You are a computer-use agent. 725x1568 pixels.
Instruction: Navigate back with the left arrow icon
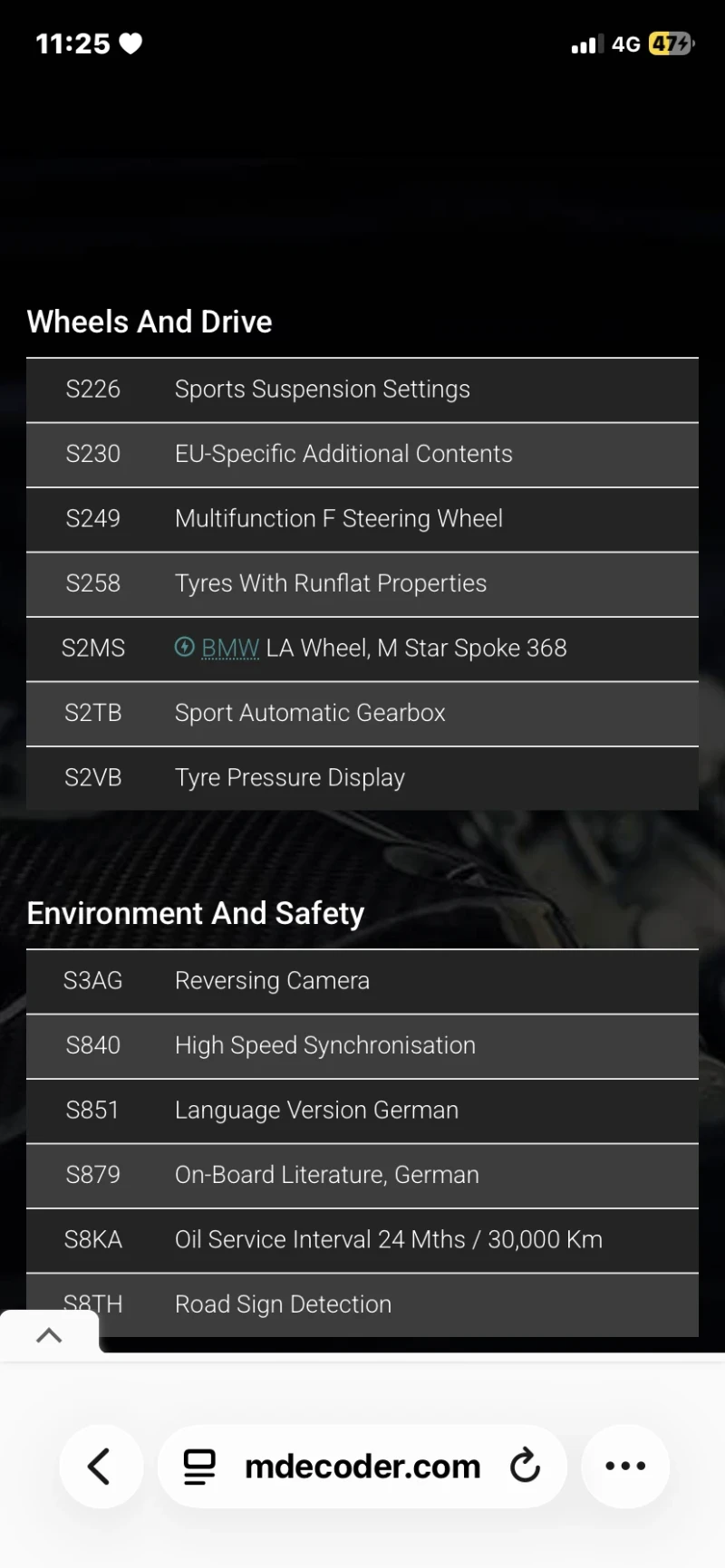click(x=101, y=1466)
